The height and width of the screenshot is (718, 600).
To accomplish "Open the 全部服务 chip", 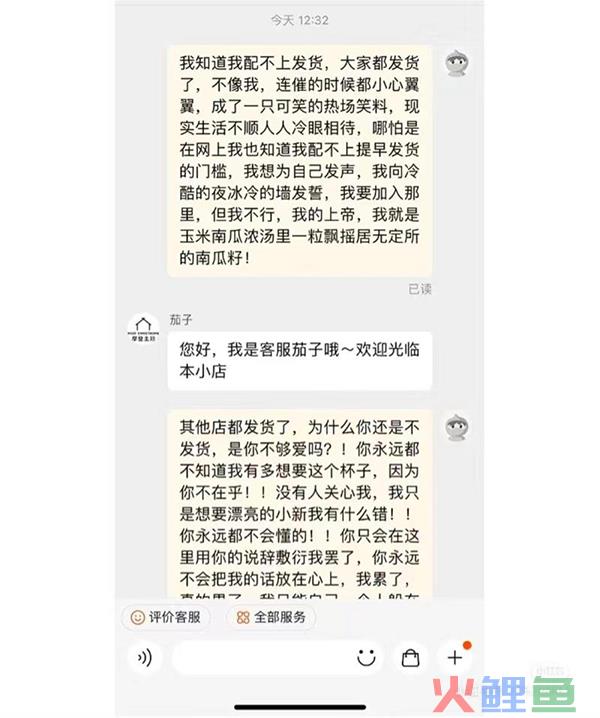I will 271,617.
